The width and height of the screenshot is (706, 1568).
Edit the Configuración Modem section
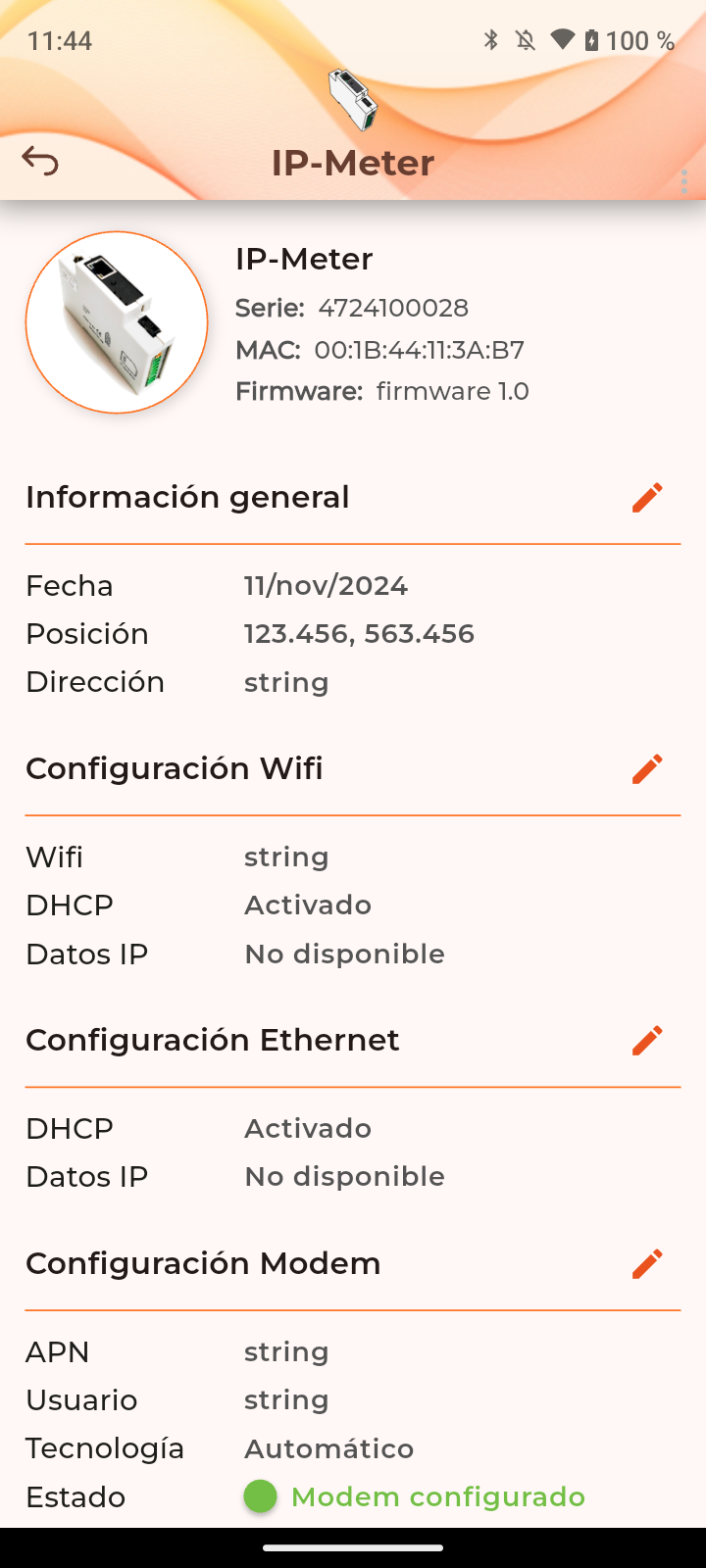click(647, 1264)
